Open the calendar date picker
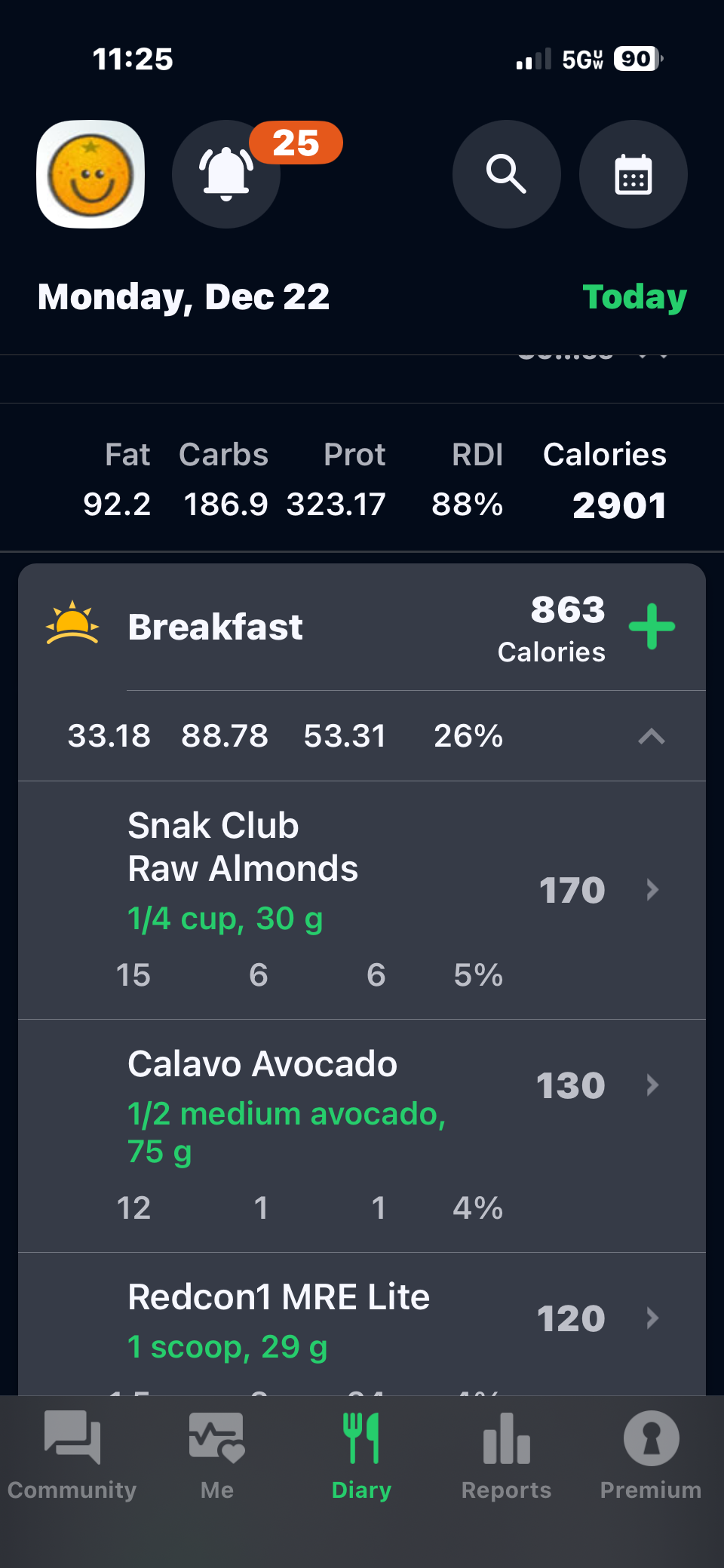This screenshot has width=724, height=1568. (x=633, y=174)
